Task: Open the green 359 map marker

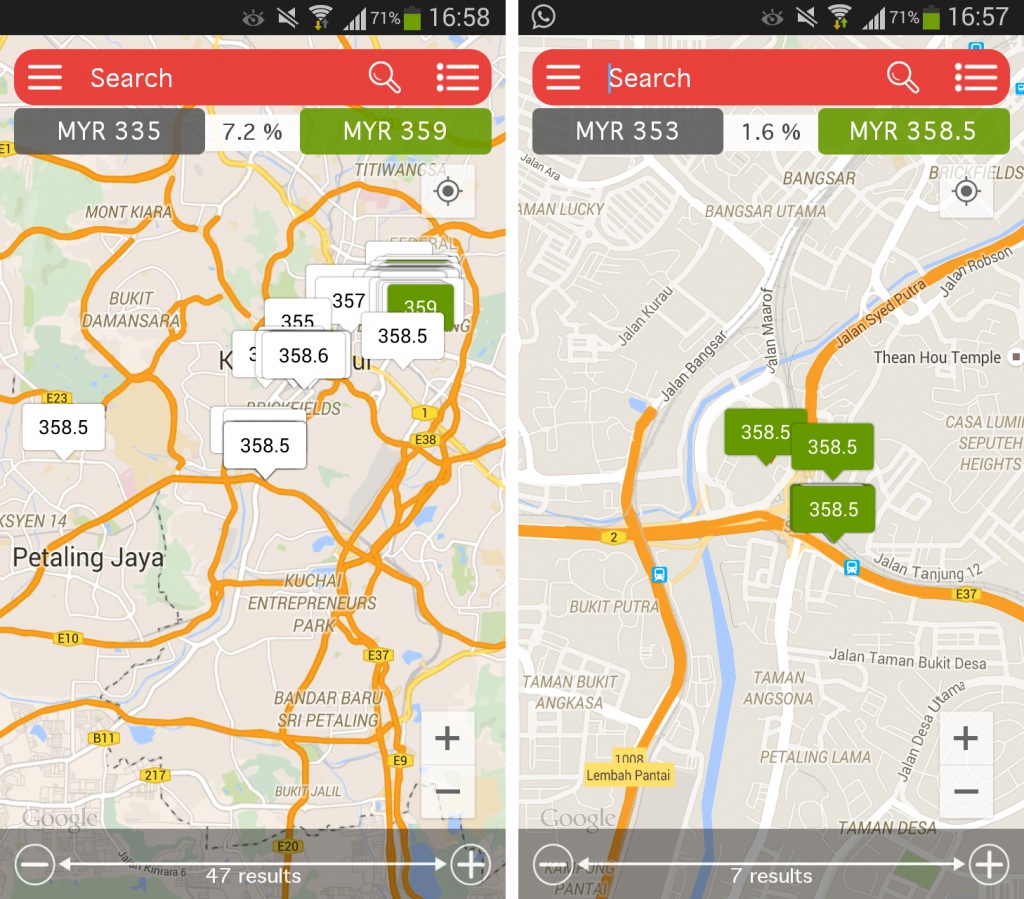Action: pyautogui.click(x=421, y=307)
